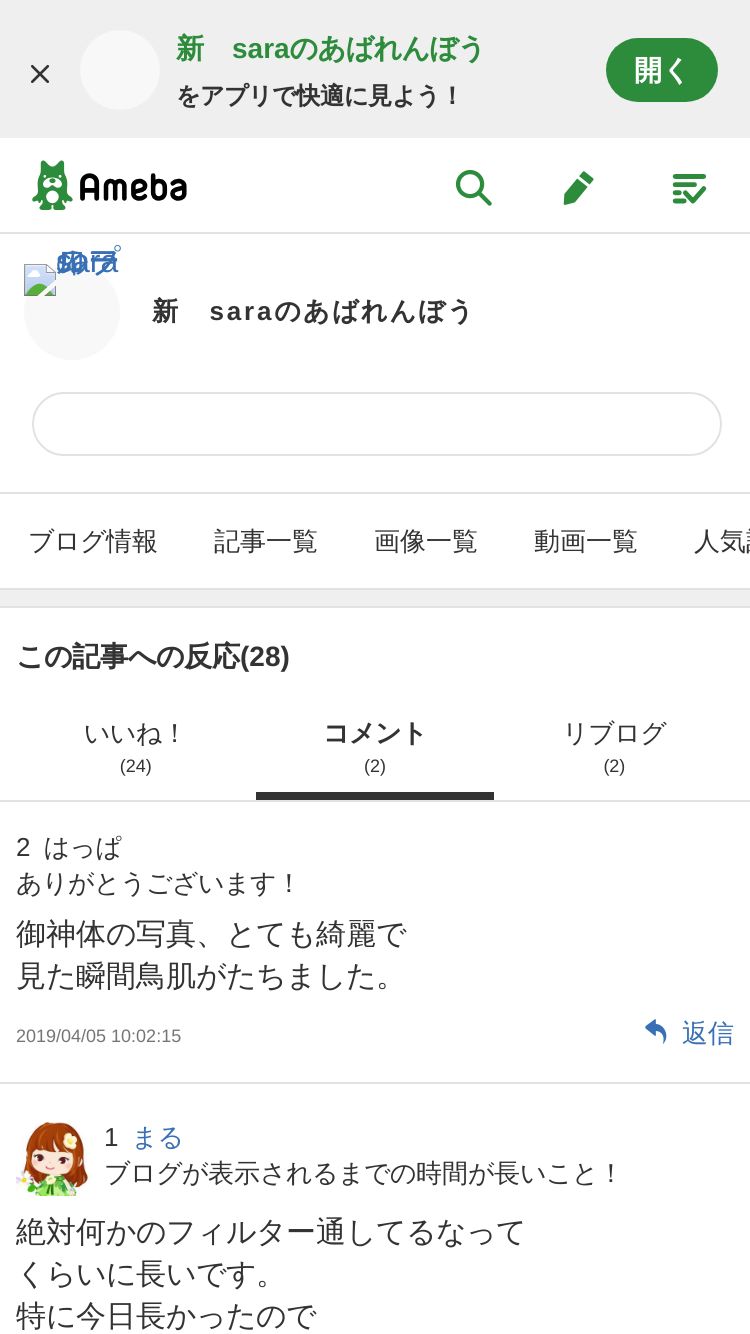Reply to はっぱ's comment with 返信

[x=688, y=1033]
